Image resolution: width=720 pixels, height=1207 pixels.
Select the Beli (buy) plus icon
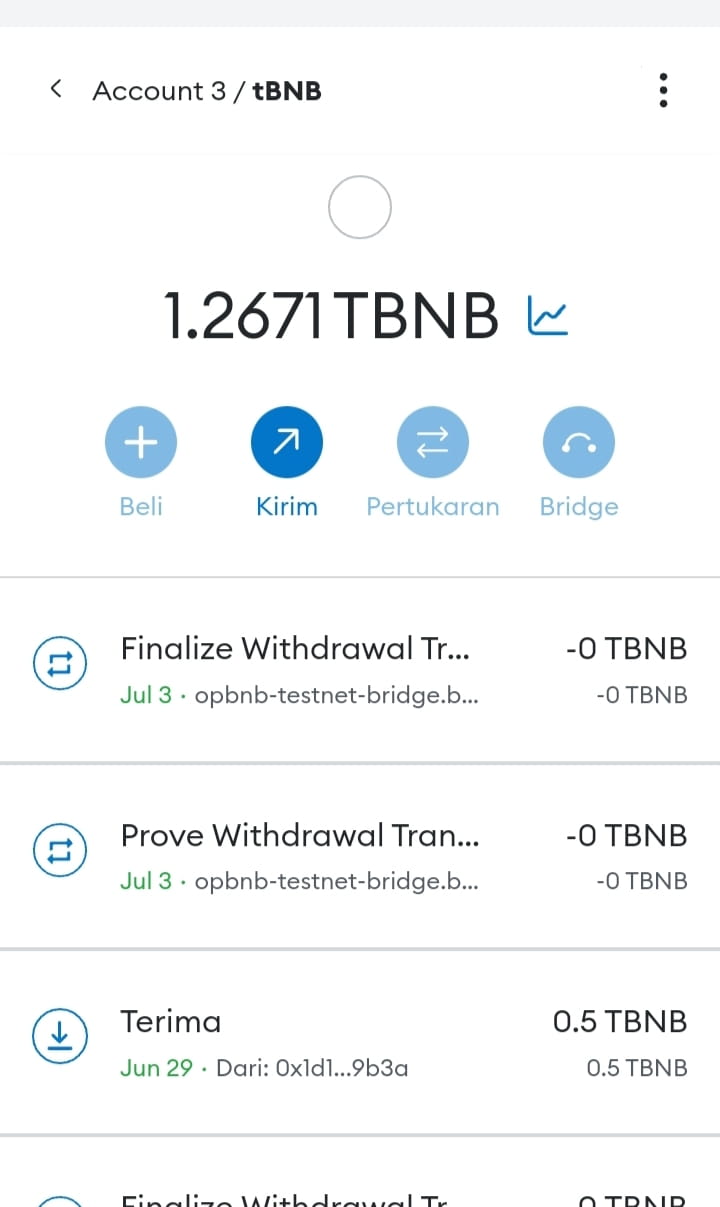[x=141, y=441]
